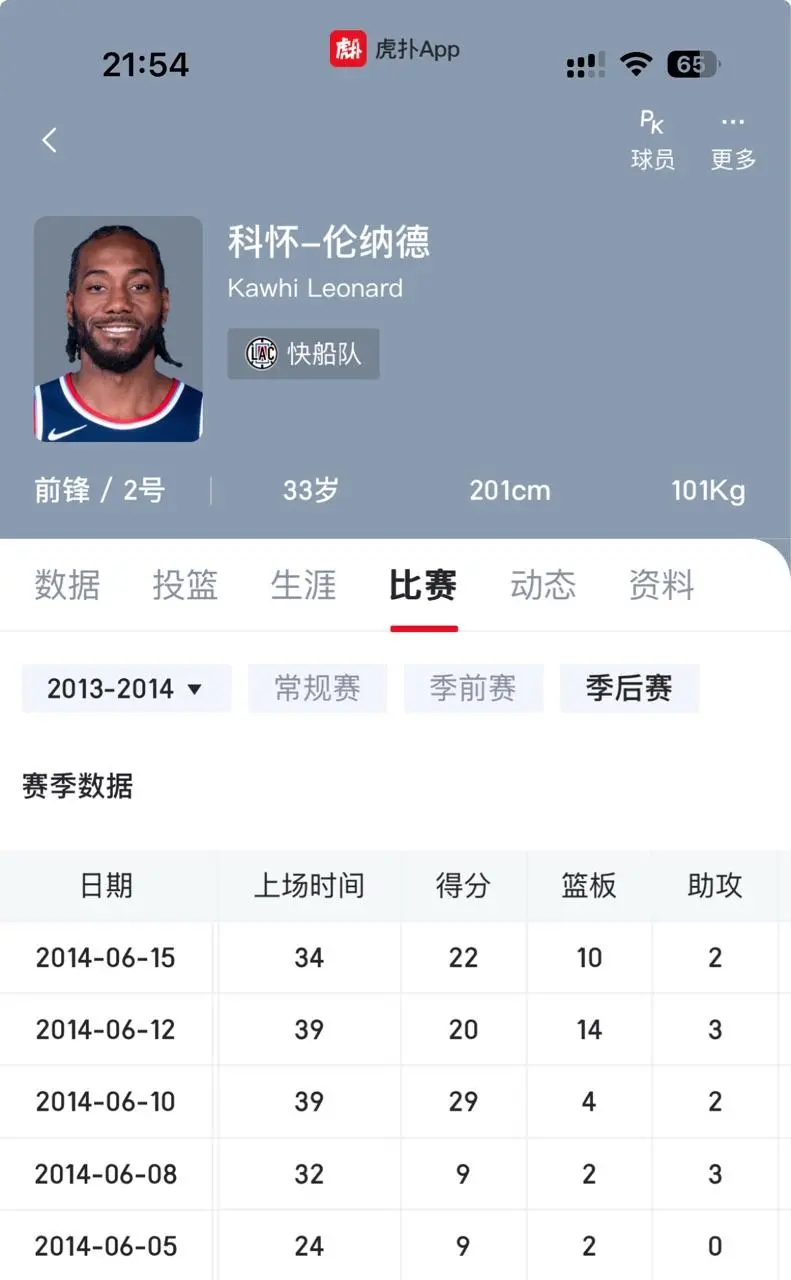Viewport: 791px width, 1280px height.
Task: Open the 快船队 team page
Action: point(303,354)
